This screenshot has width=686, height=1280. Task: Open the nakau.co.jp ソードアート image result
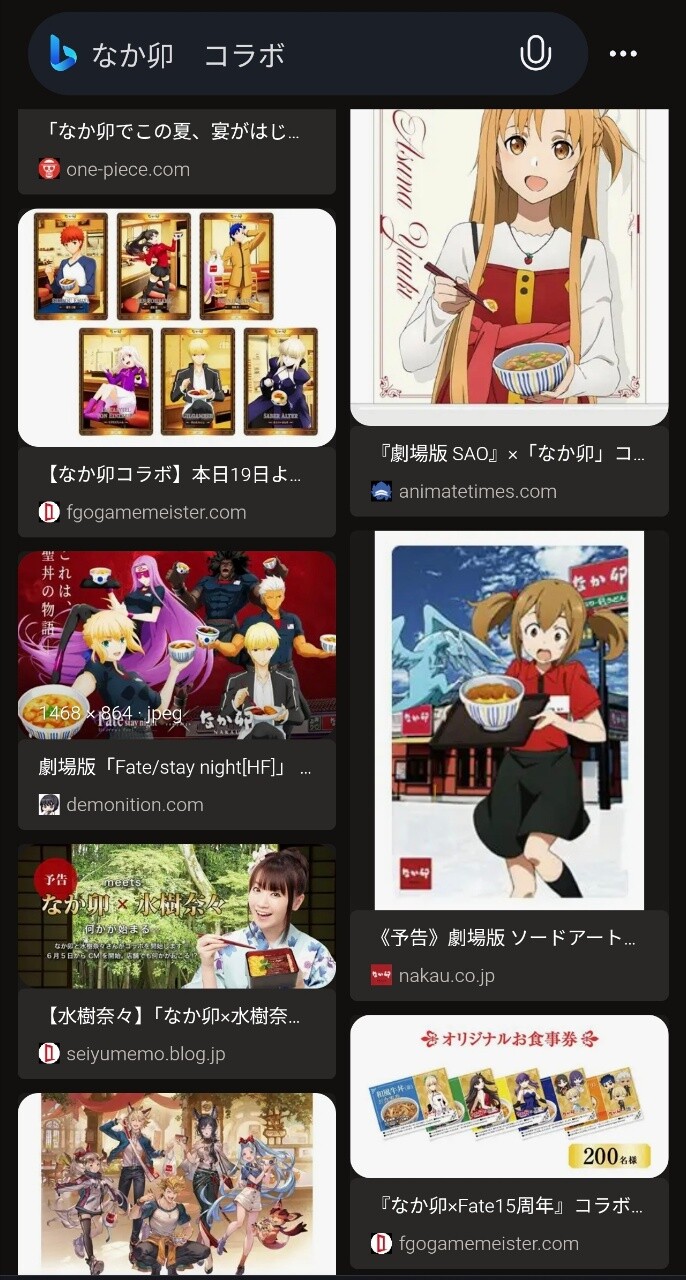509,720
